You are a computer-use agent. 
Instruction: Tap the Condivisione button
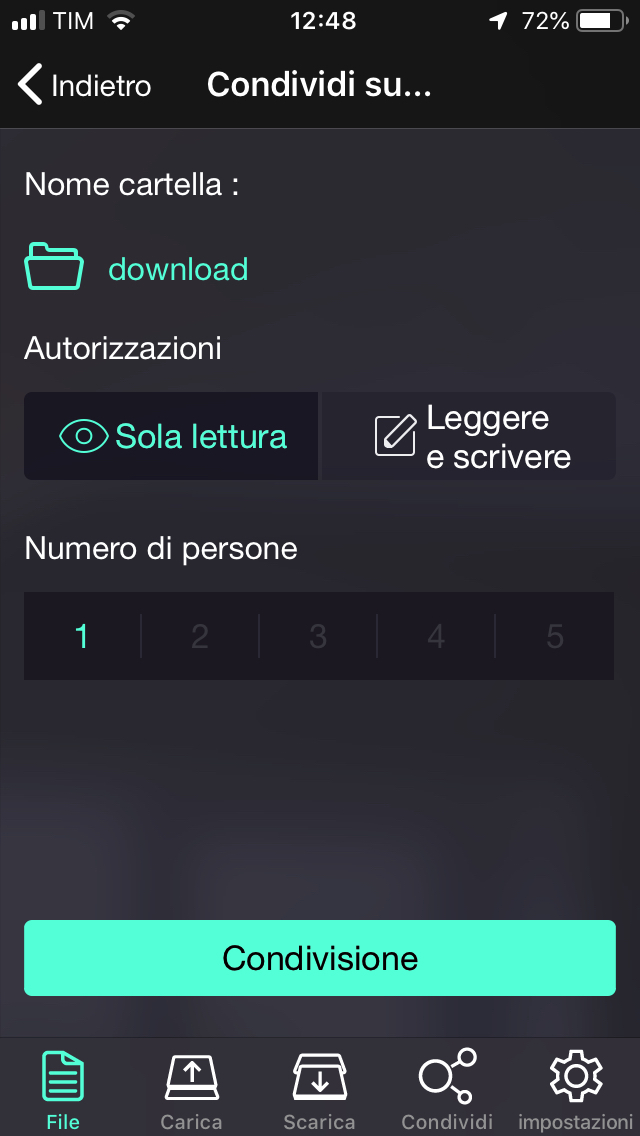(320, 958)
